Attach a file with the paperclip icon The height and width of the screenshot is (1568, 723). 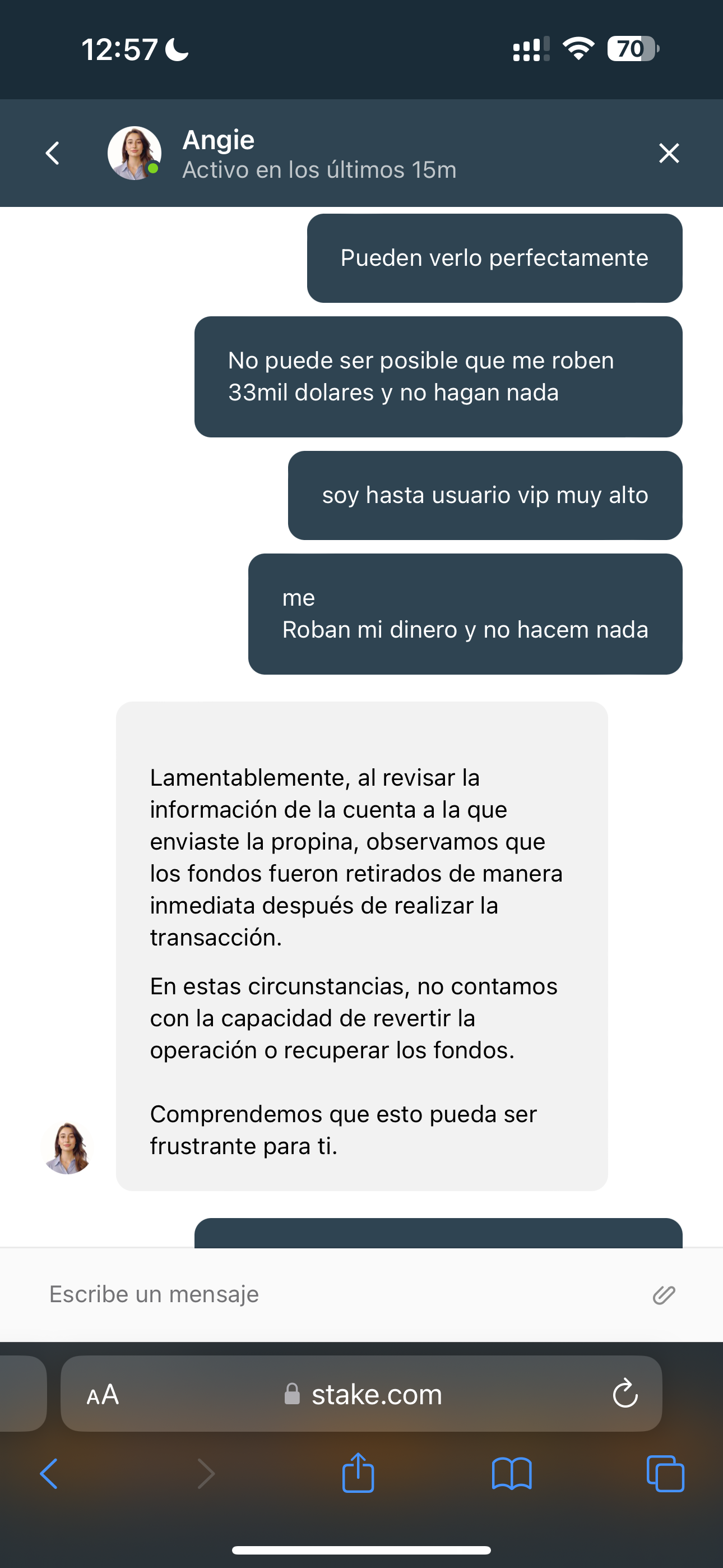pos(664,1295)
